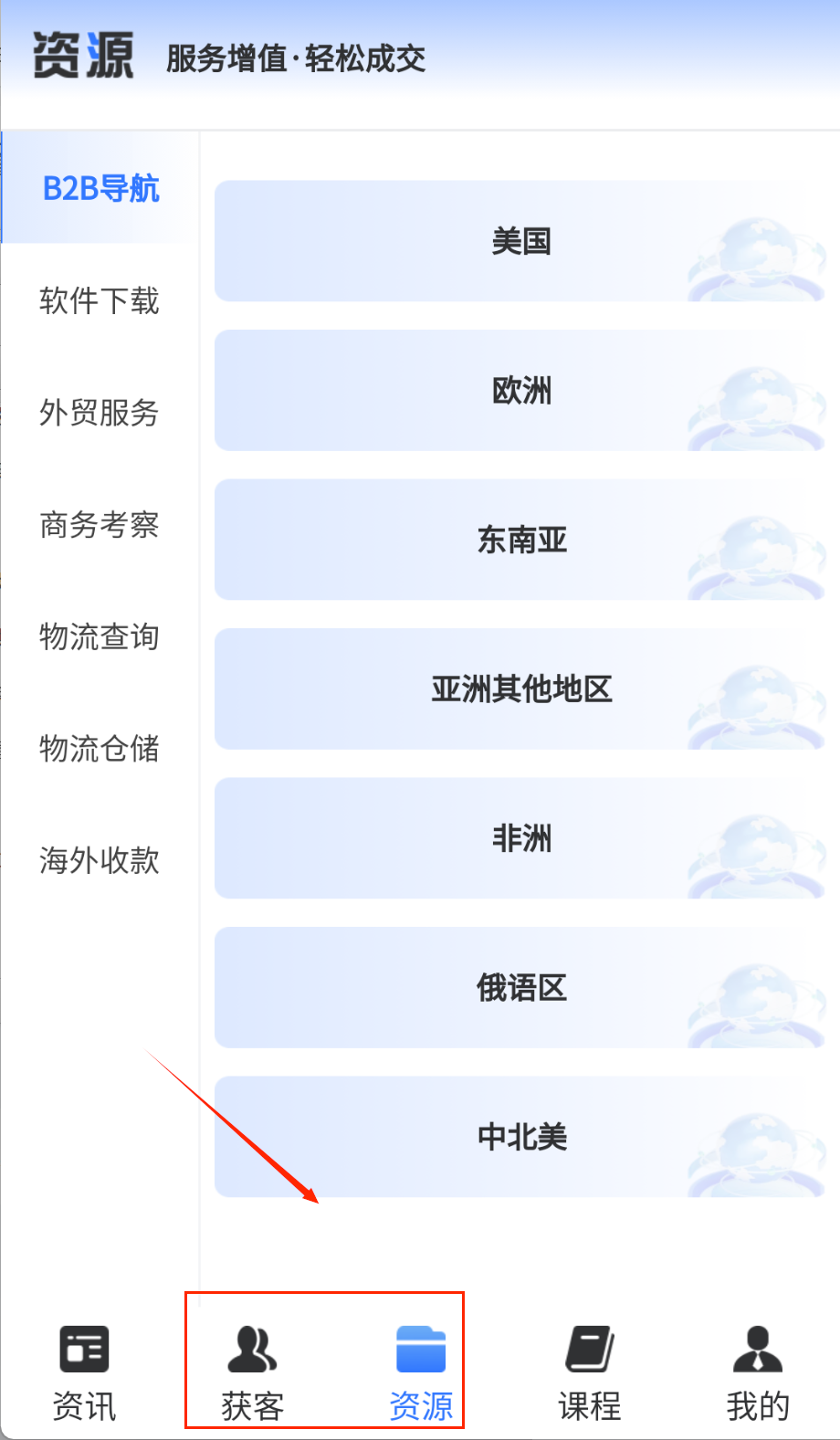
Task: Open the 软件下载 category
Action: pyautogui.click(x=99, y=300)
